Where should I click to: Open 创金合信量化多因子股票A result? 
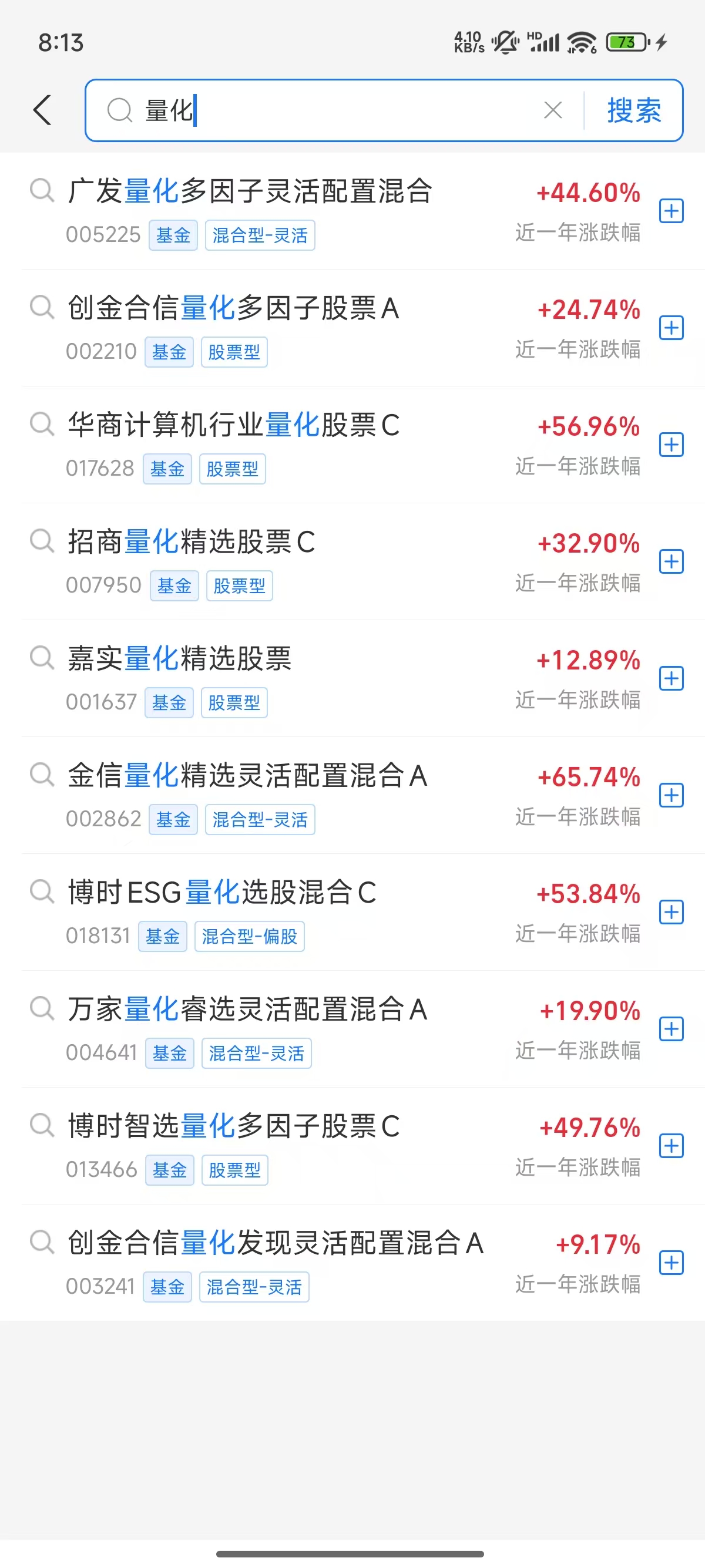click(x=233, y=309)
